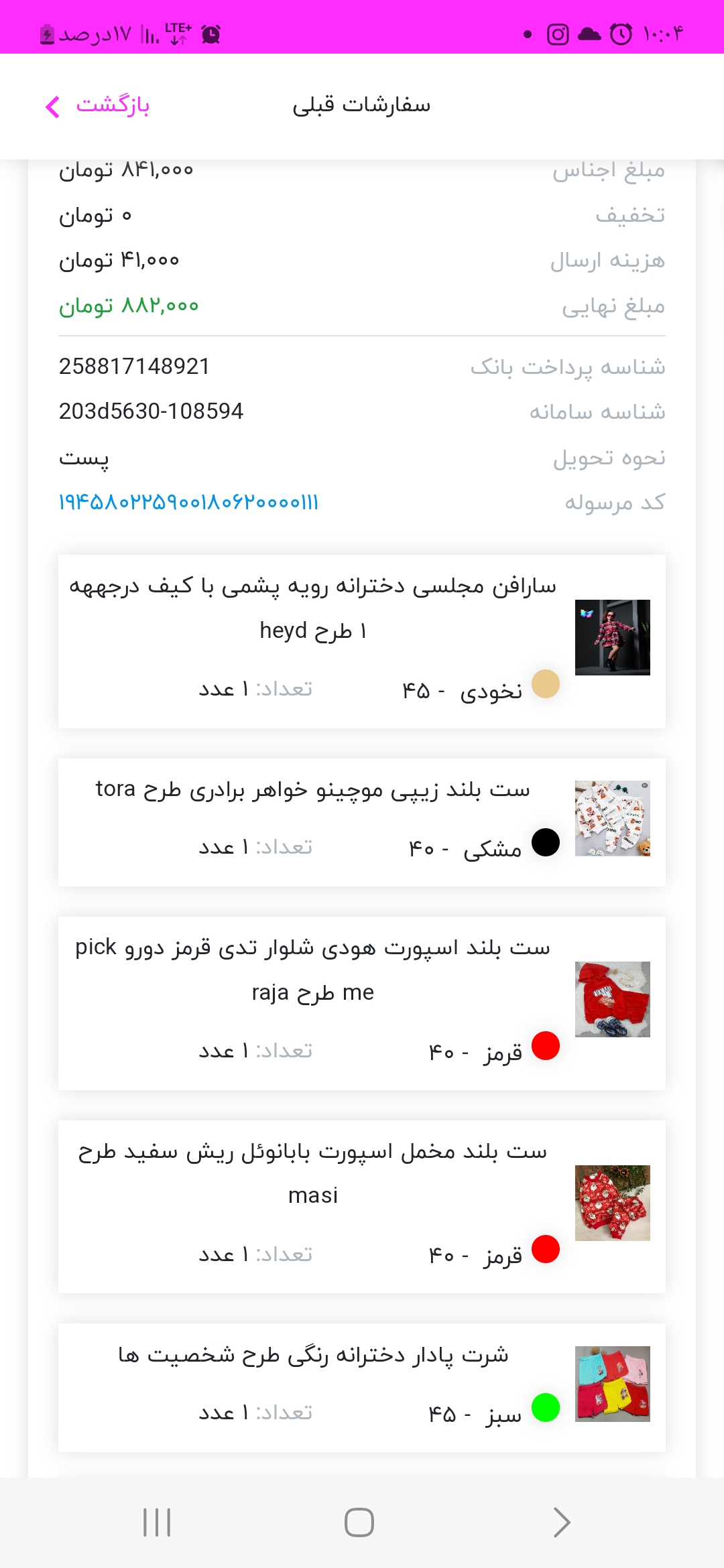Open the ست بلند زیپی موچینو tora card
This screenshot has width=724, height=1568.
(362, 822)
